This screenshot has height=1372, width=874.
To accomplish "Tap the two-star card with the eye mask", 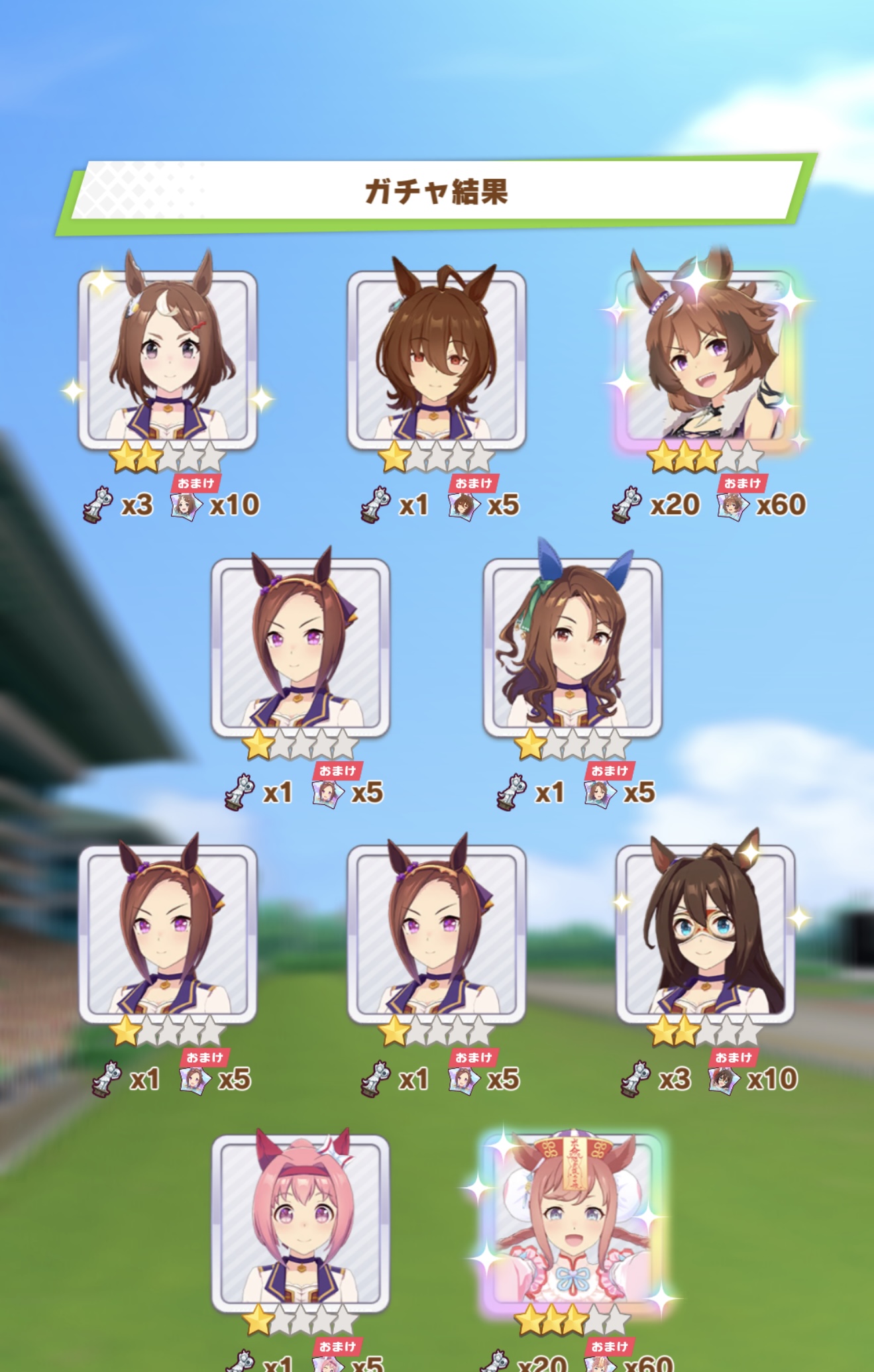I will pos(705,934).
